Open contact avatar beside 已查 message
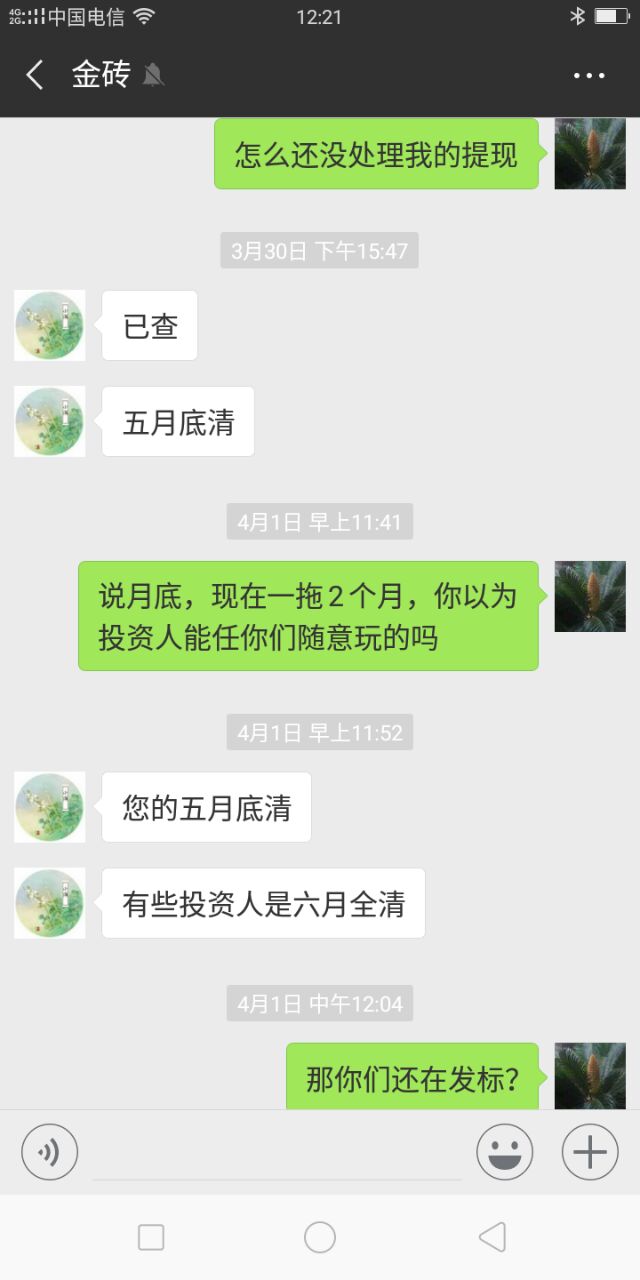The image size is (640, 1280). click(x=49, y=326)
